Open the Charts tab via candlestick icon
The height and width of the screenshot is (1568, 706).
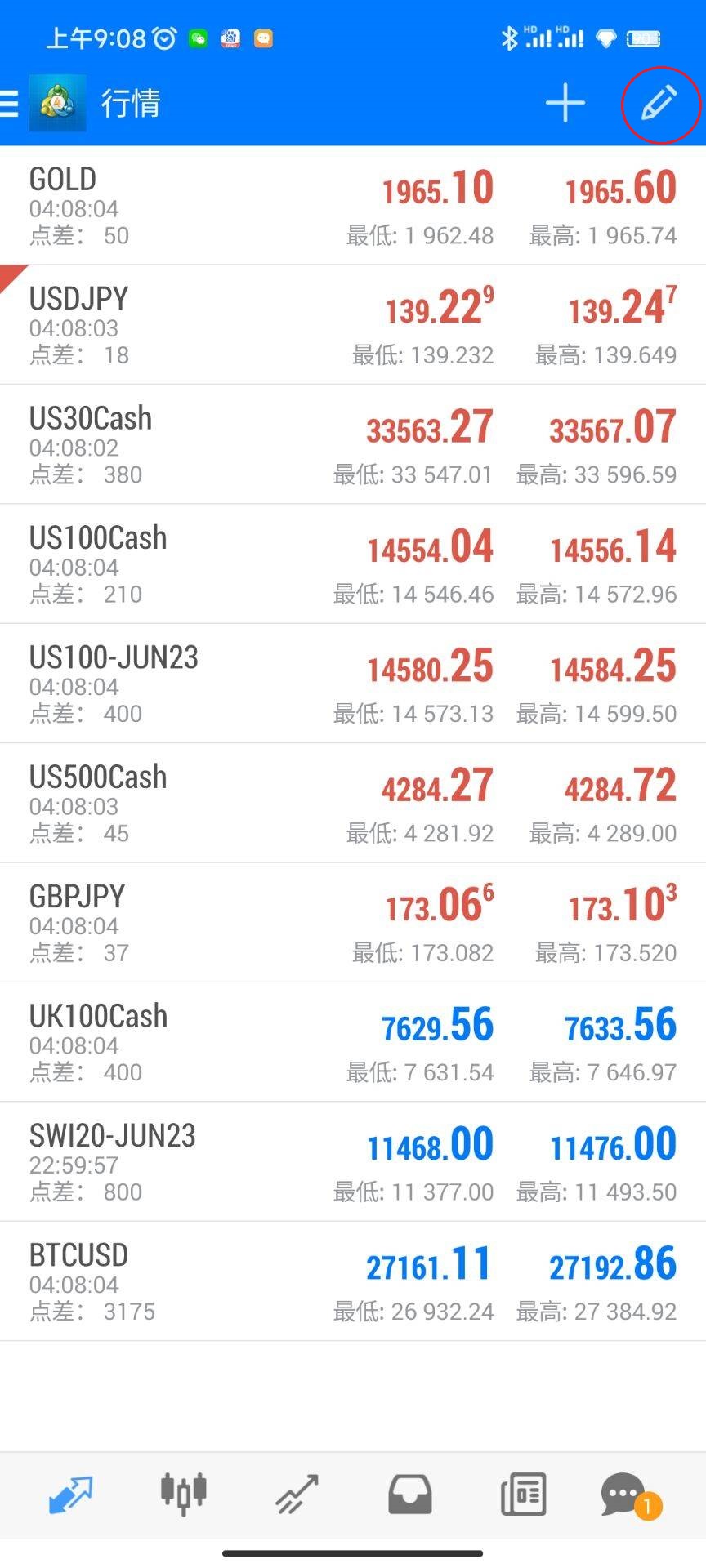click(183, 1493)
